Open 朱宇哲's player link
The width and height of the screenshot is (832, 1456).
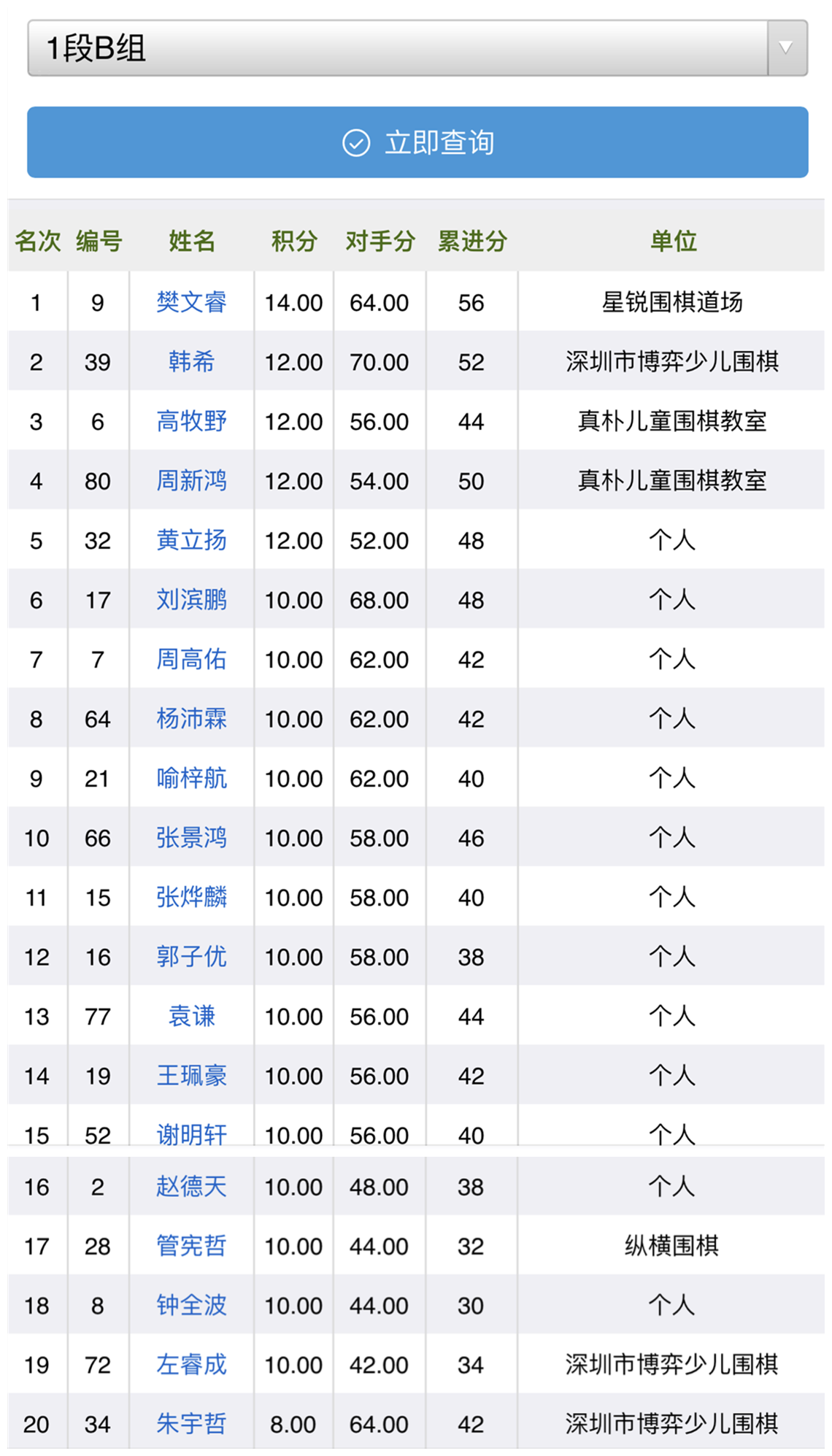[x=191, y=1424]
